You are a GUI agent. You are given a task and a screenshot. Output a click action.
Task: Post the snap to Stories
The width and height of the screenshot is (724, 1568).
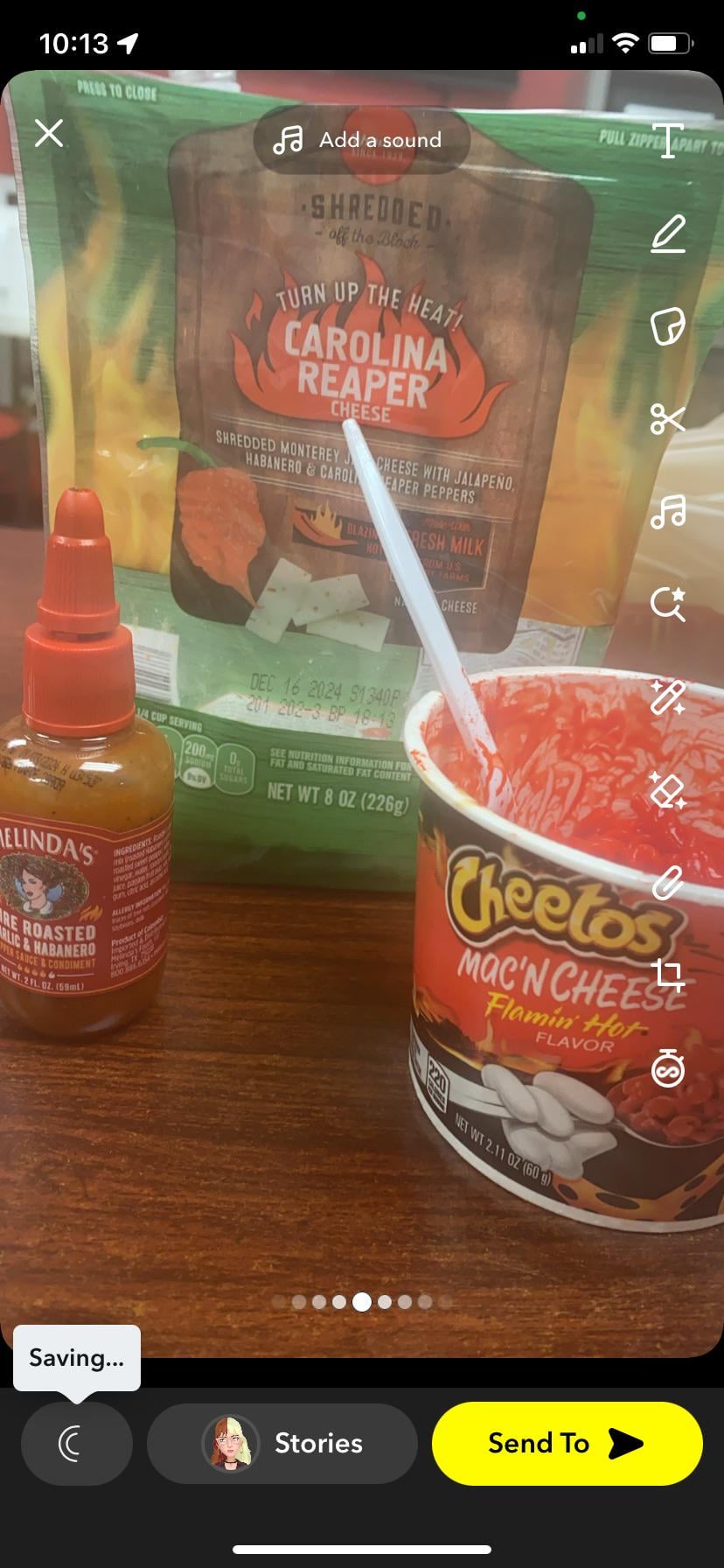[282, 1443]
